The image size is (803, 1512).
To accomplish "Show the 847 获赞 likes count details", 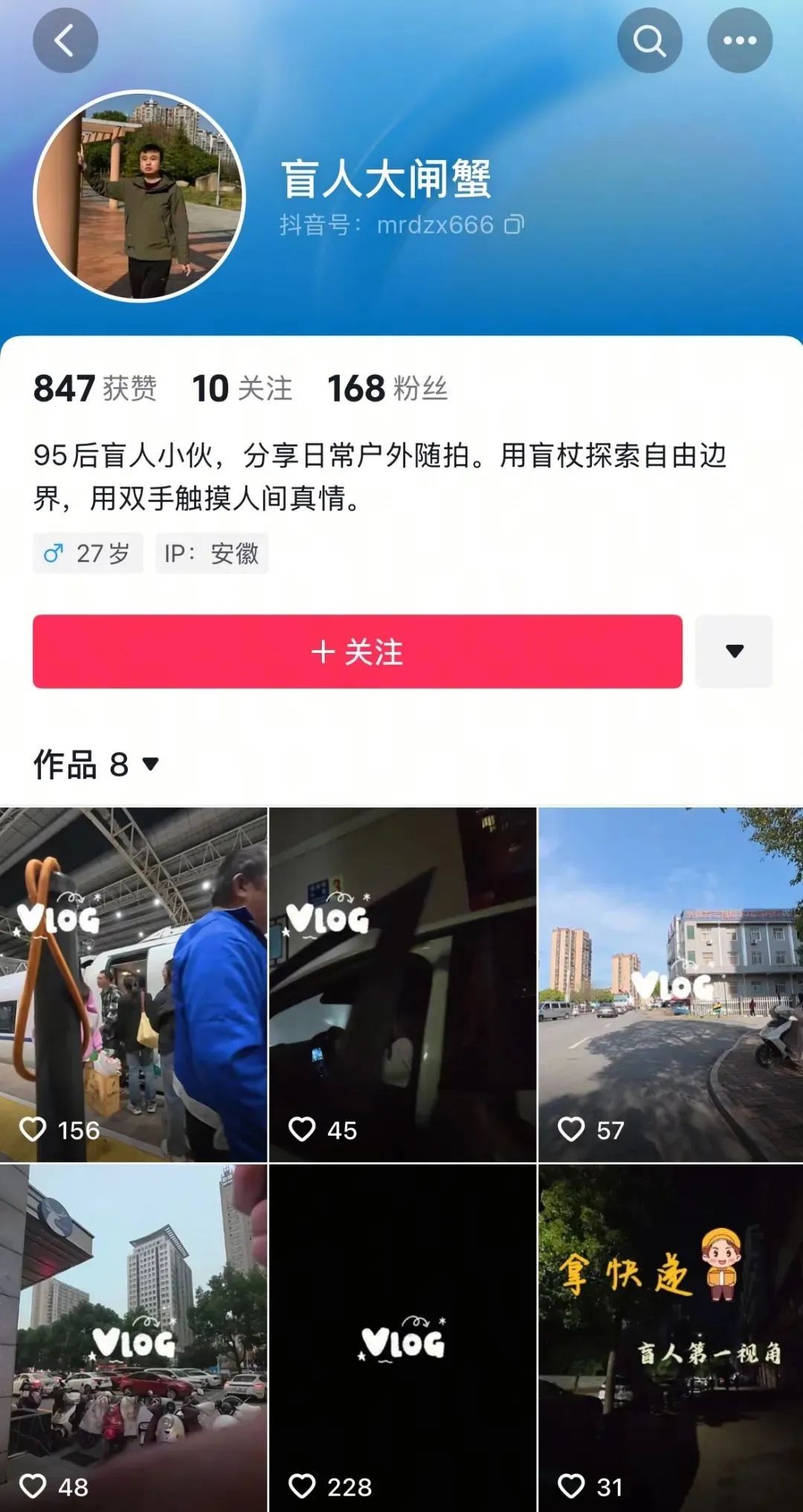I will coord(95,388).
